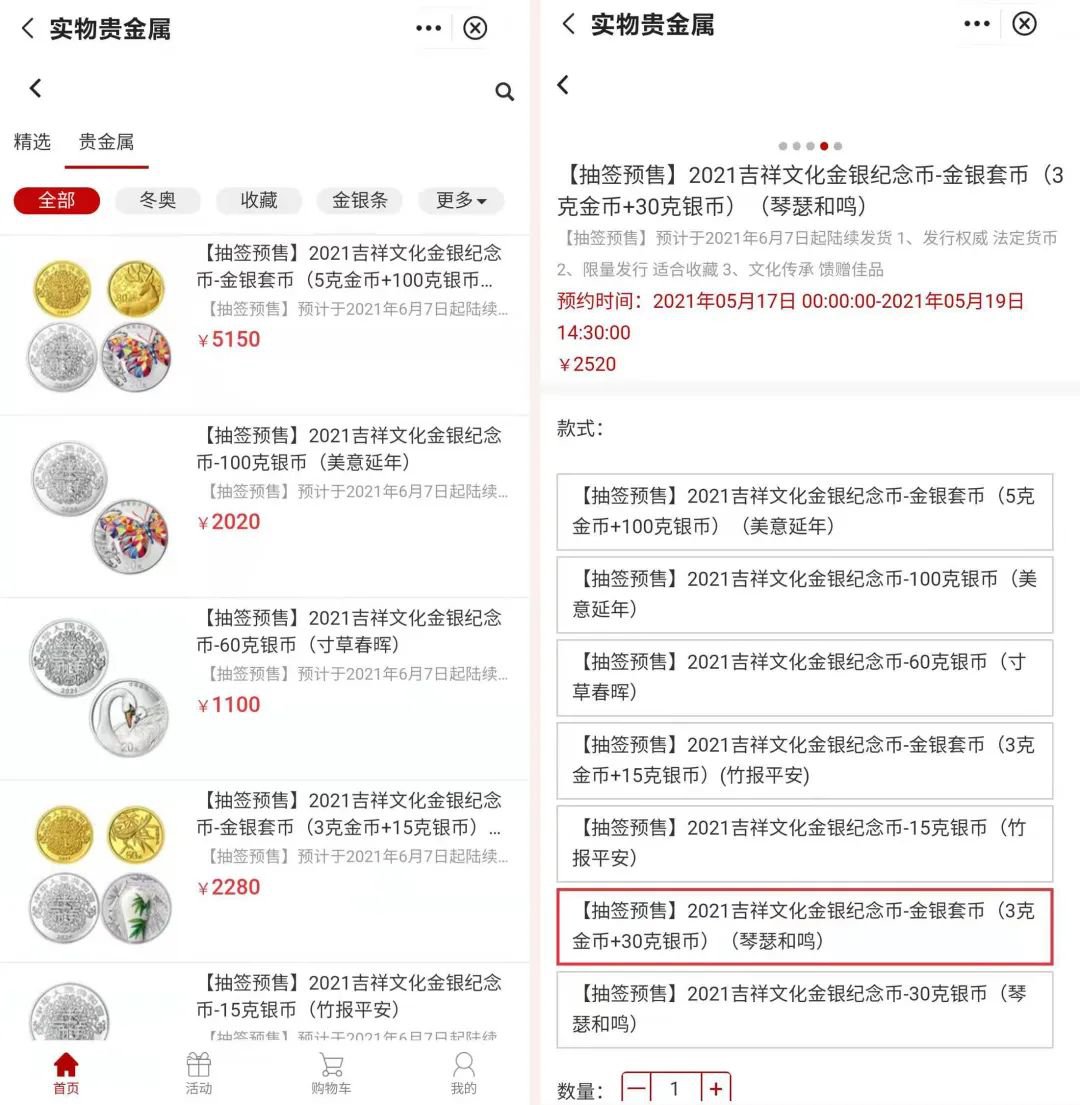Choose style 5克金币+100克银币 (美意延年)

coord(804,511)
